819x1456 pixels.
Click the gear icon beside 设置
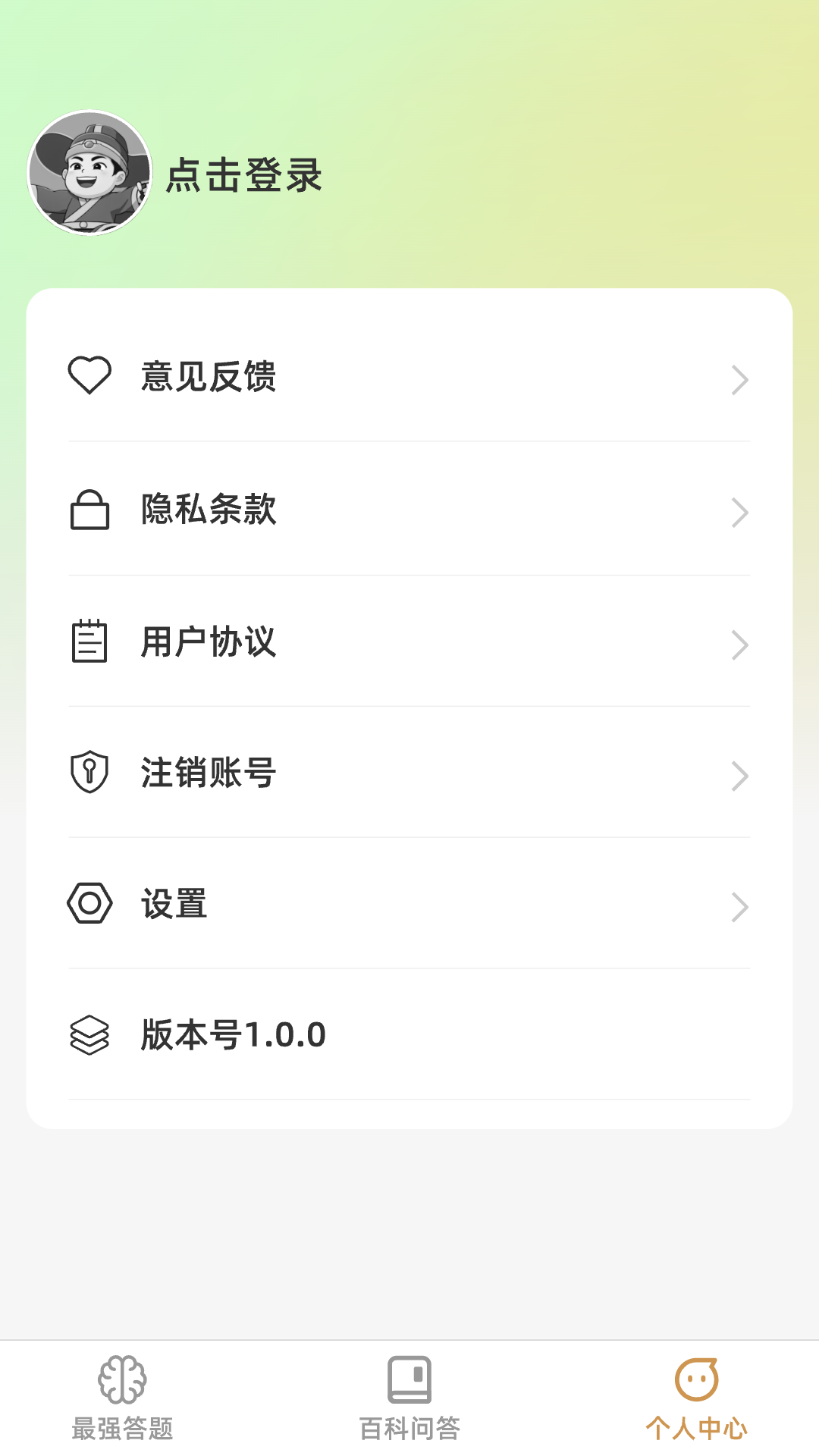(90, 904)
